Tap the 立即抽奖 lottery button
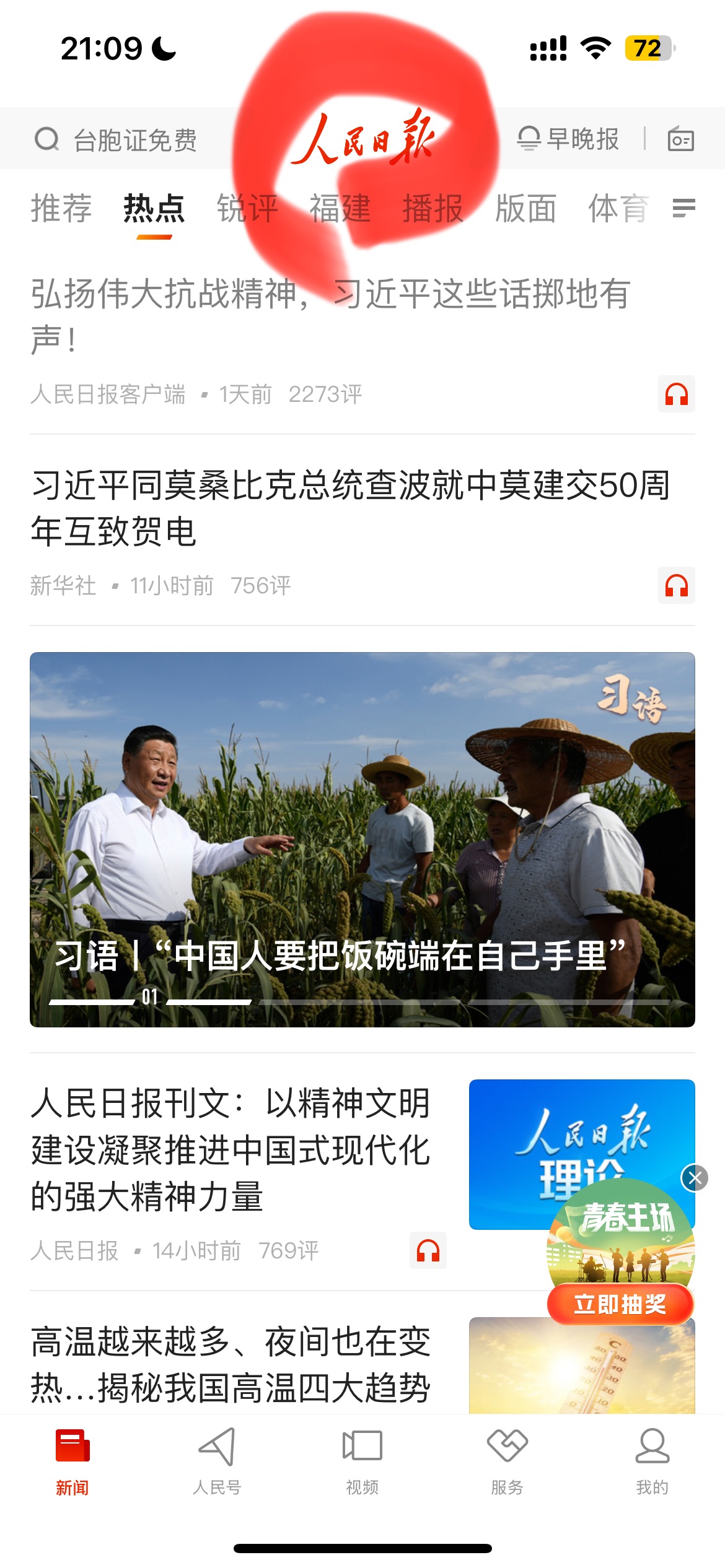Screen dimensions: 725x1568 (620, 1304)
